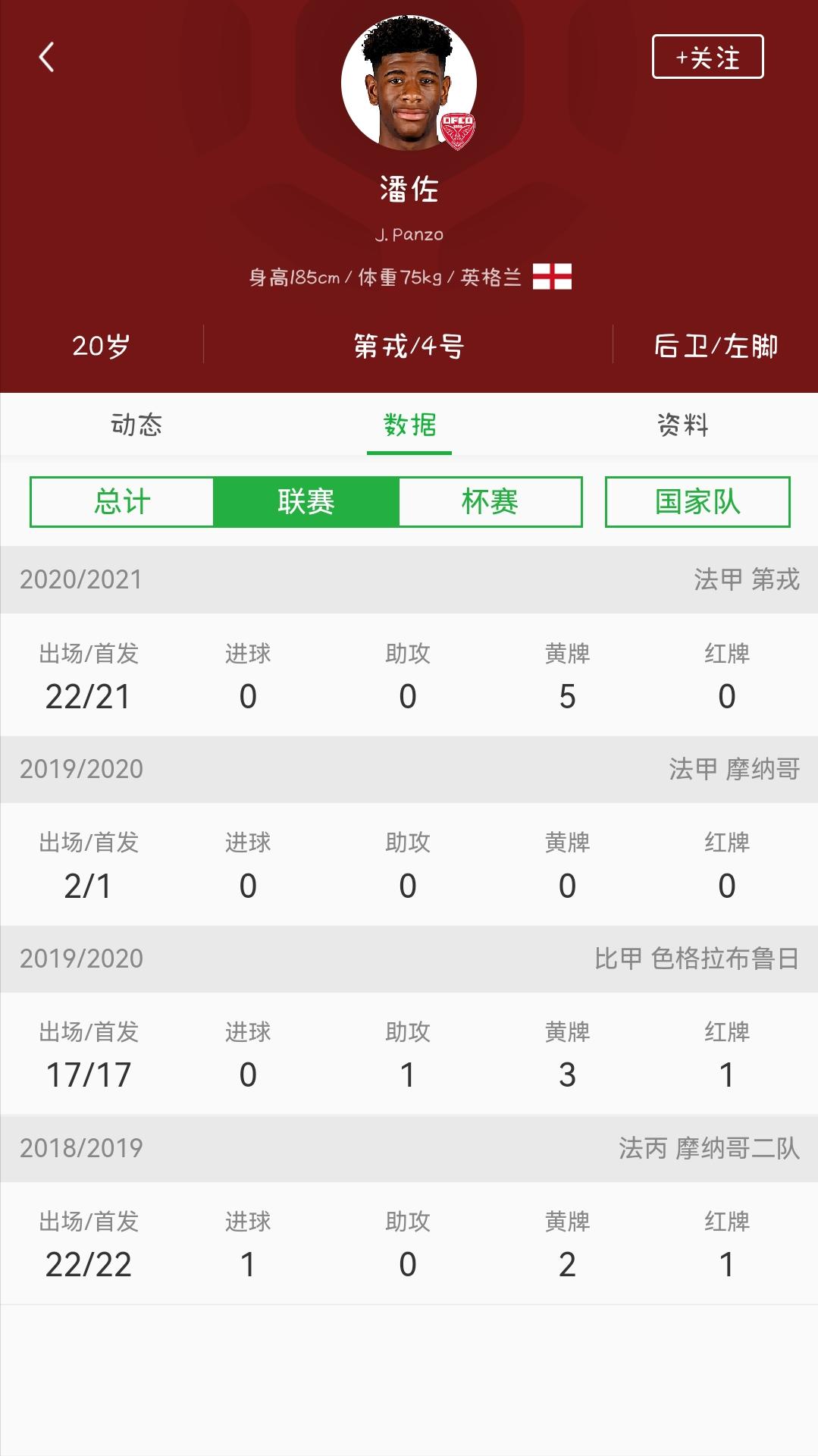This screenshot has width=818, height=1456.
Task: Click the +关注 follow button
Action: 707,57
